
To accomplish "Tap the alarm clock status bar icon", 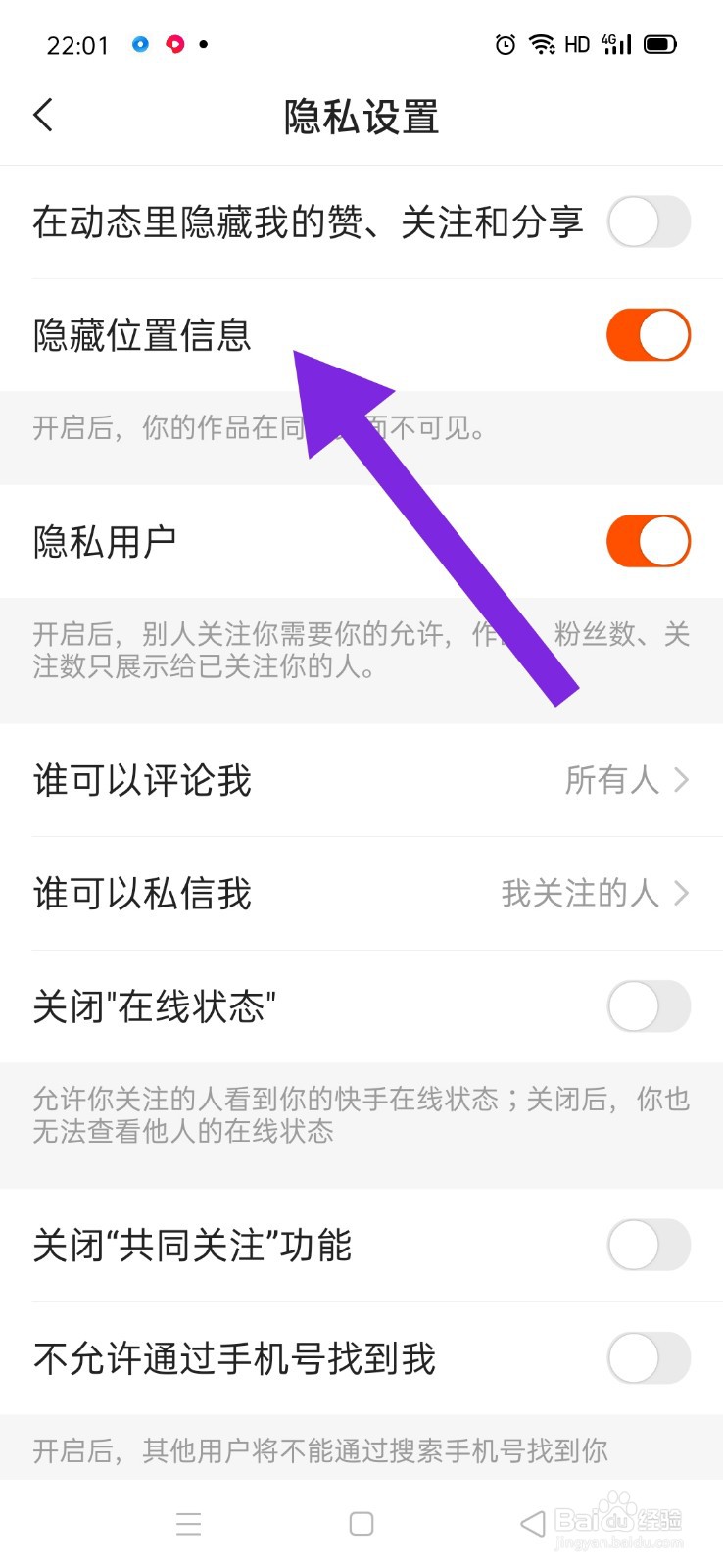I will click(503, 44).
